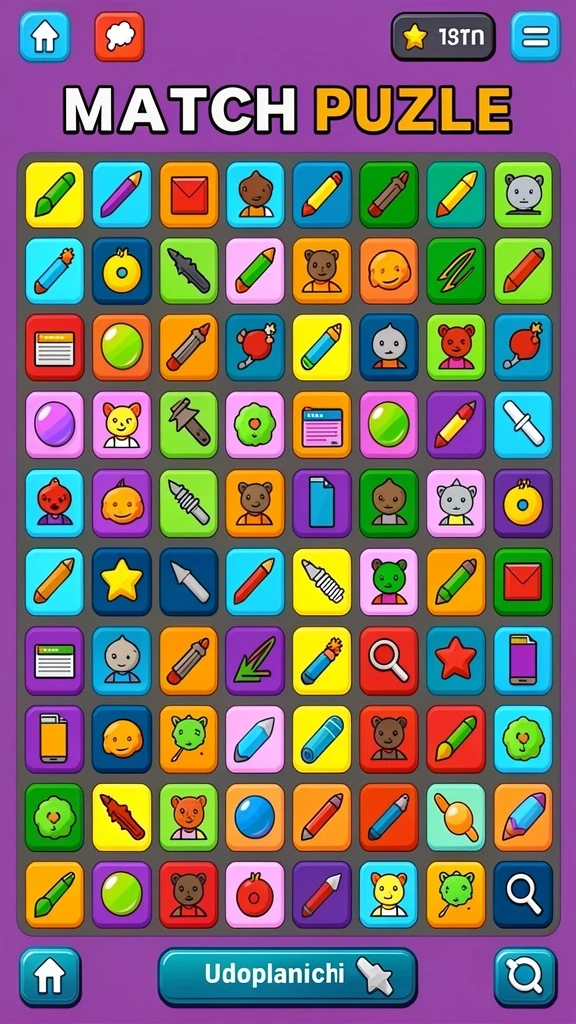Select the red star tile

point(456,660)
